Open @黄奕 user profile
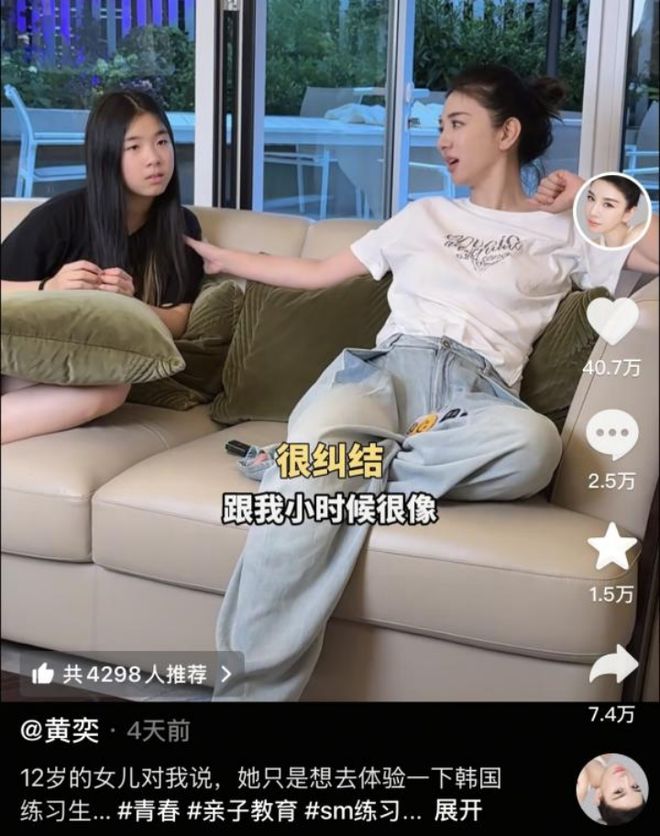 click(x=61, y=732)
